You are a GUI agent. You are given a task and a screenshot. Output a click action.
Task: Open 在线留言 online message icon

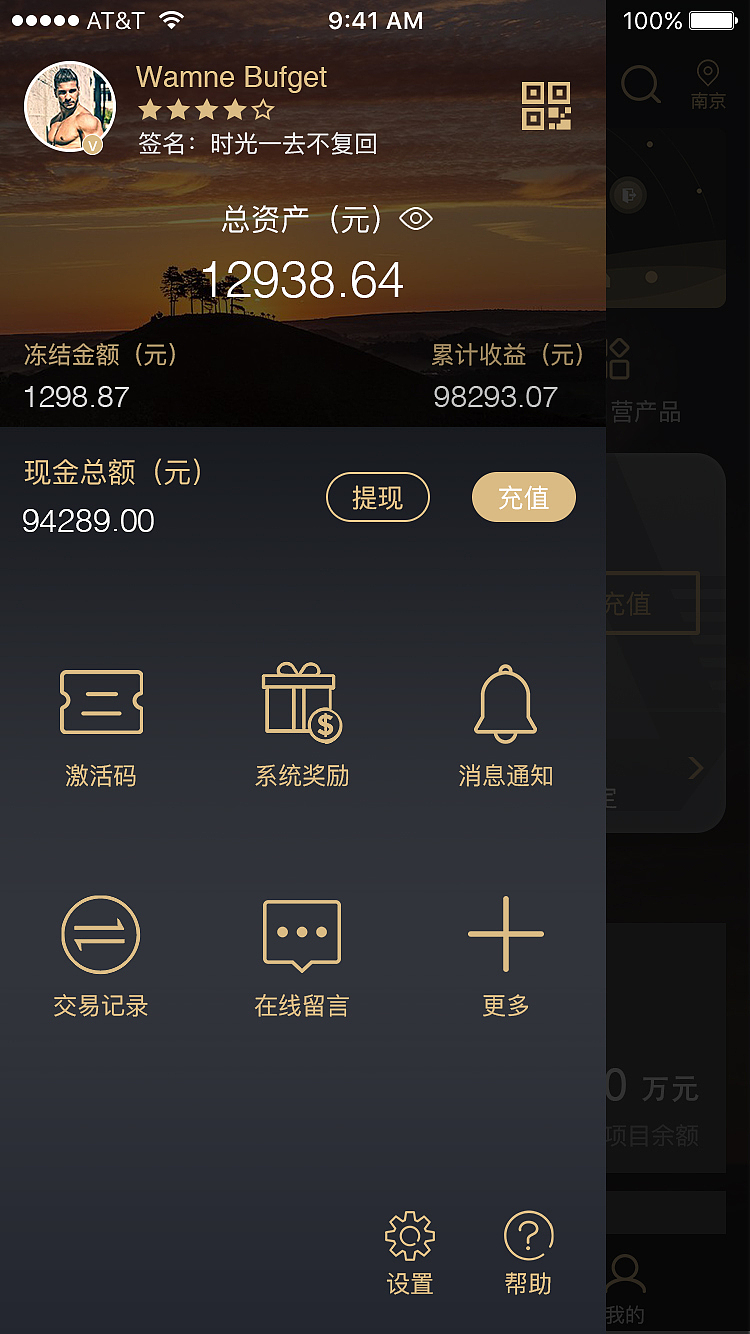pyautogui.click(x=302, y=933)
